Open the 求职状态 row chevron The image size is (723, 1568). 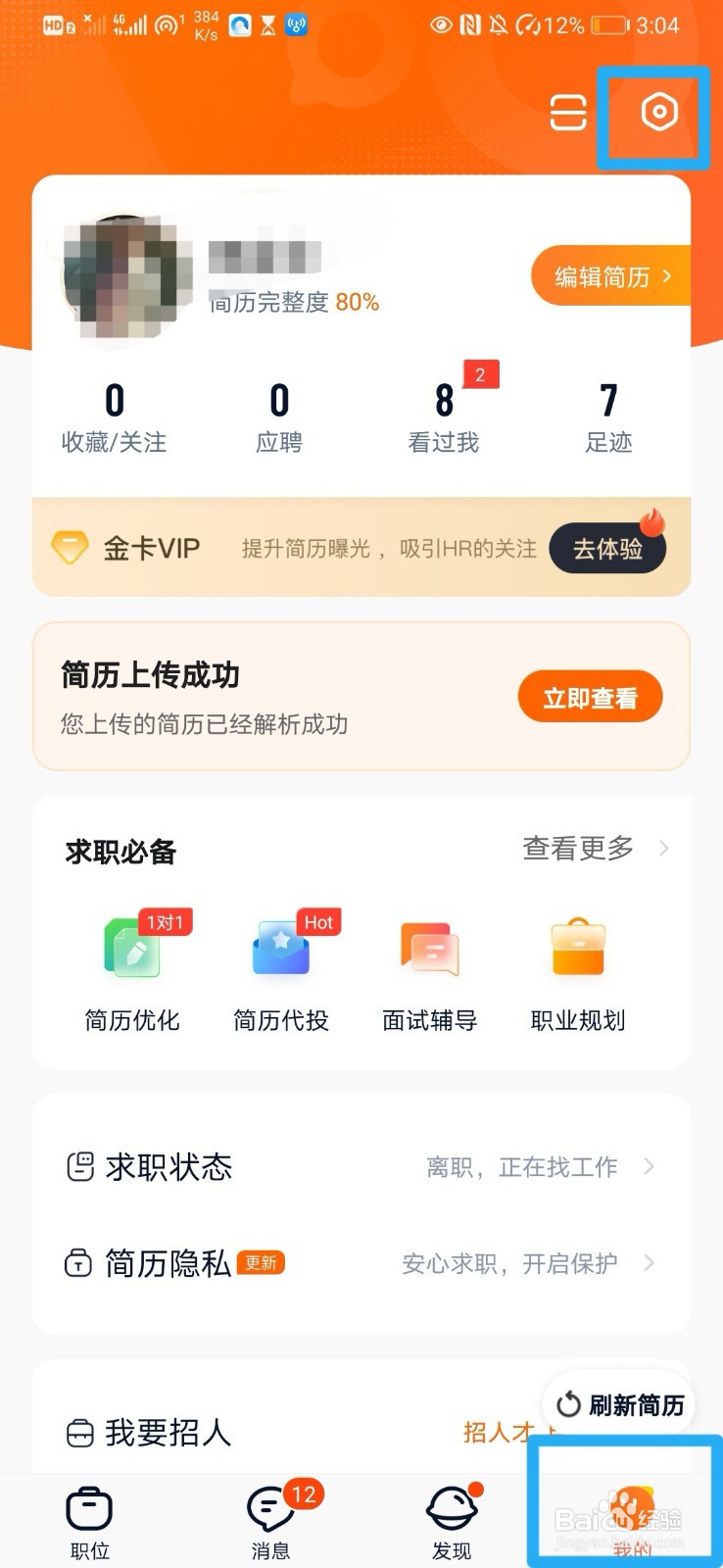pos(650,1167)
